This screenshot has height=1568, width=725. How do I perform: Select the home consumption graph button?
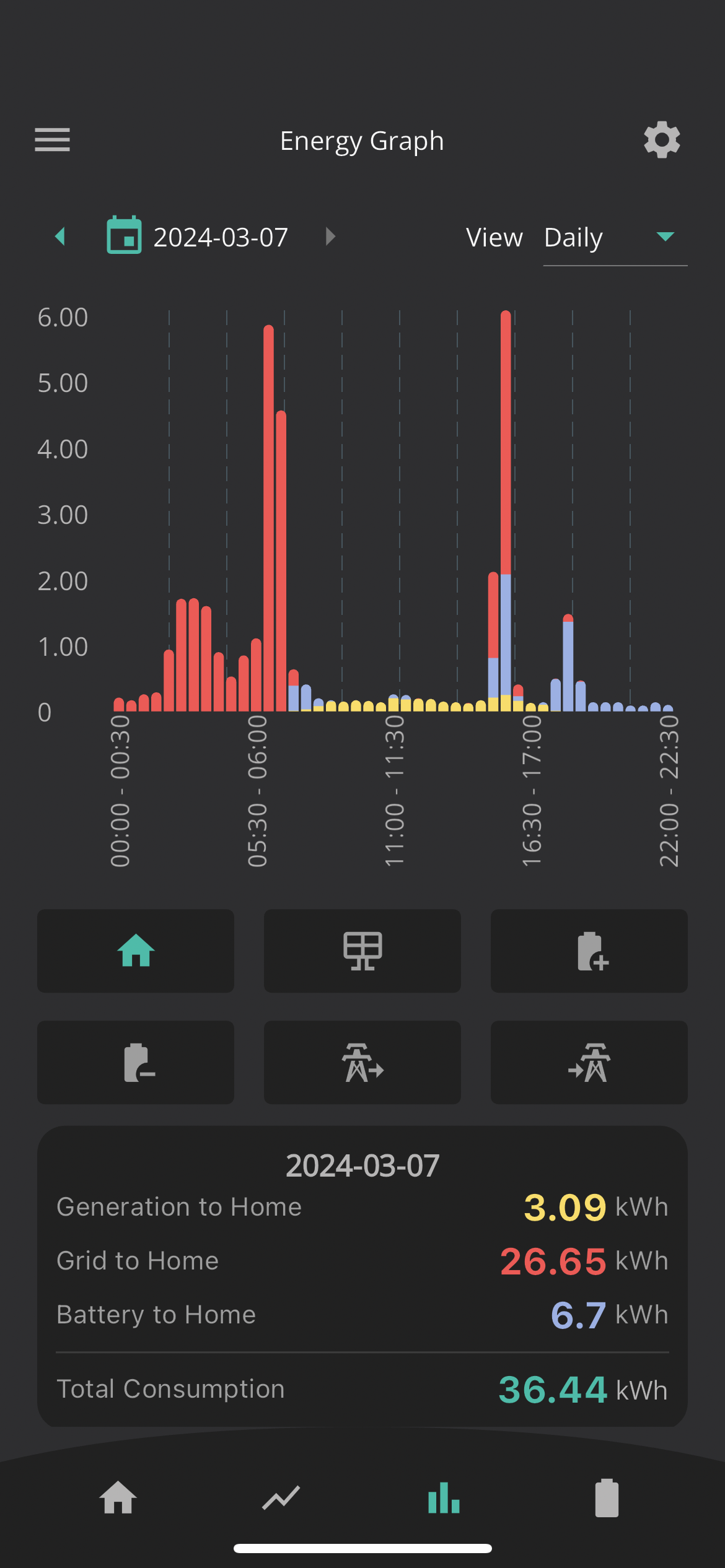click(136, 951)
